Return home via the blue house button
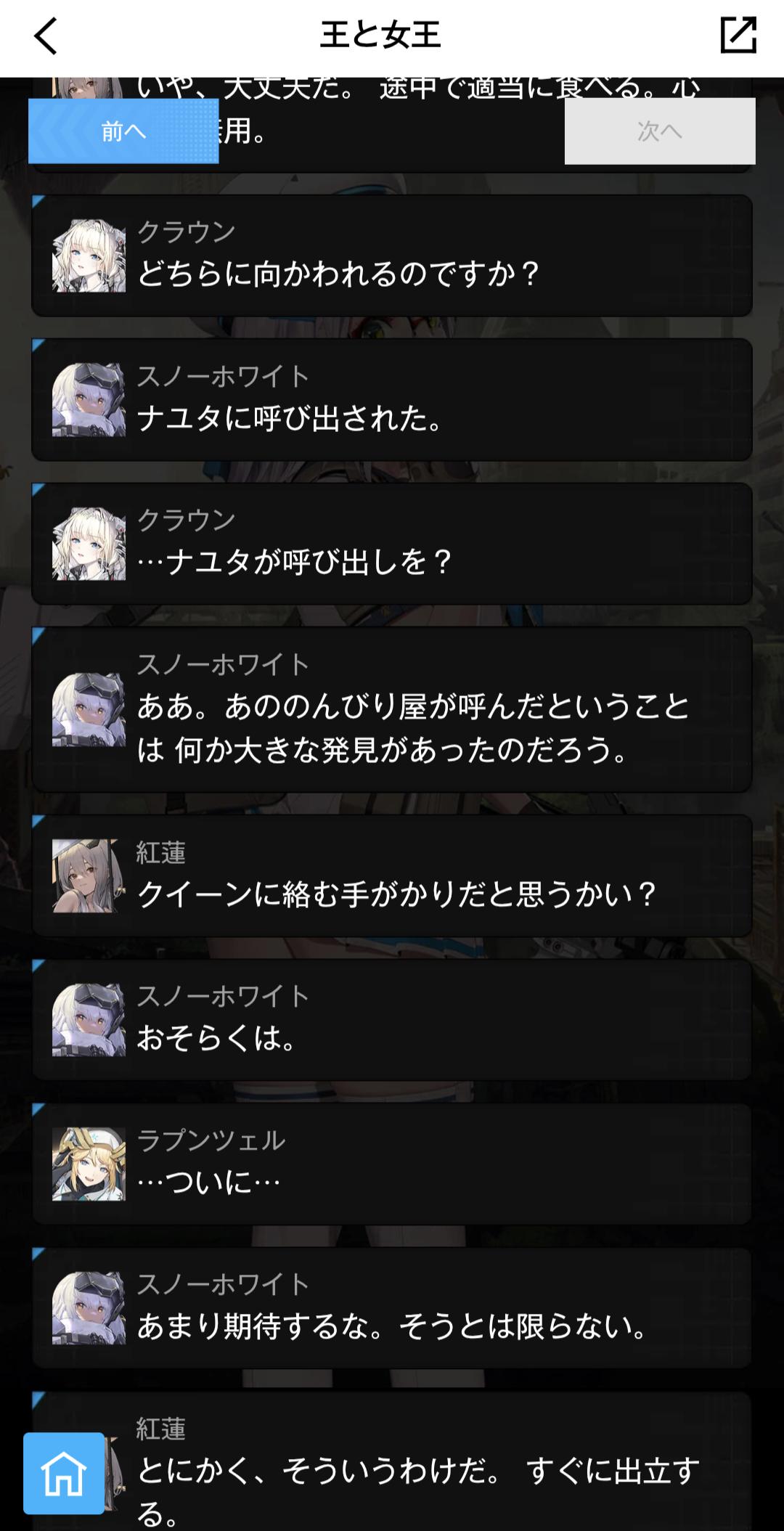 (64, 1473)
